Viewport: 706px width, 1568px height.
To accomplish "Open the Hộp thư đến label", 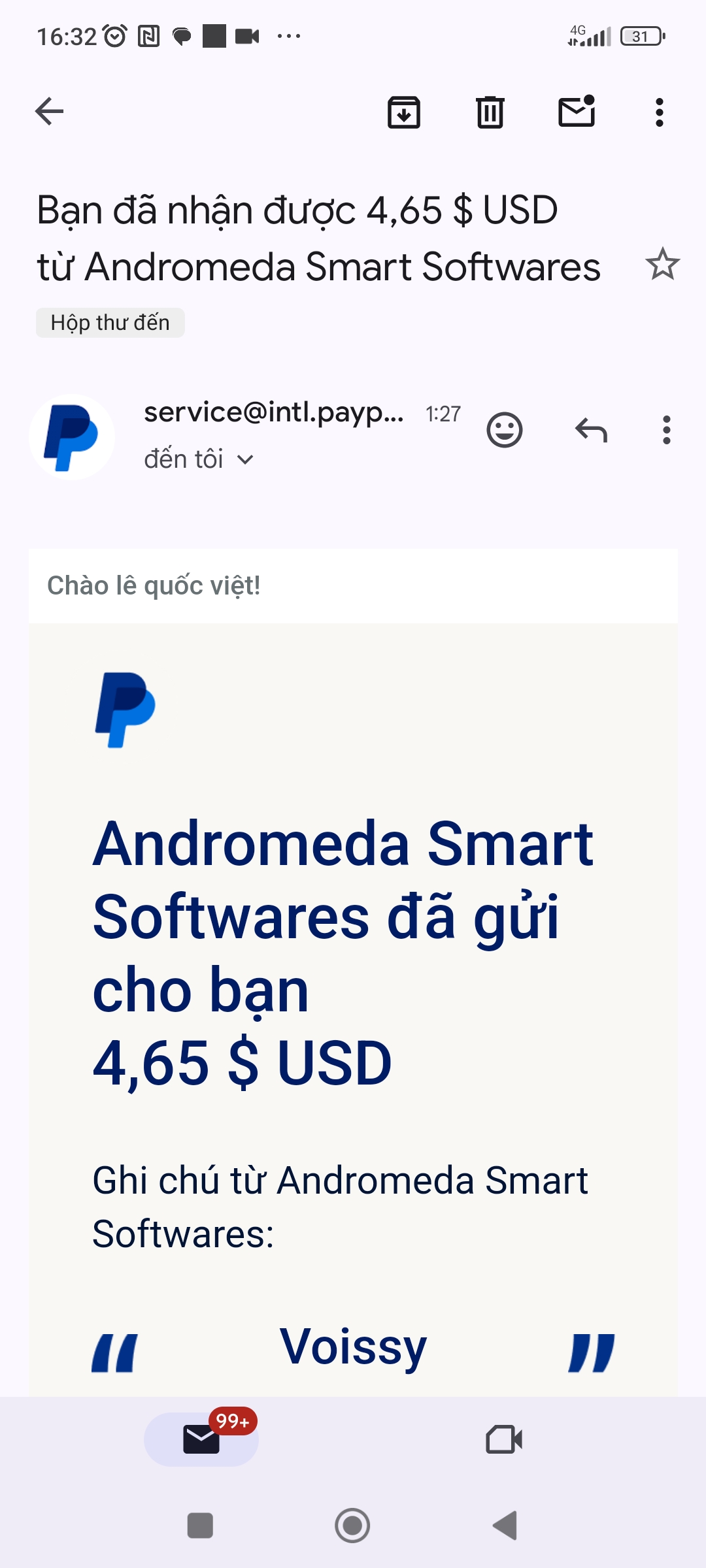I will 110,323.
